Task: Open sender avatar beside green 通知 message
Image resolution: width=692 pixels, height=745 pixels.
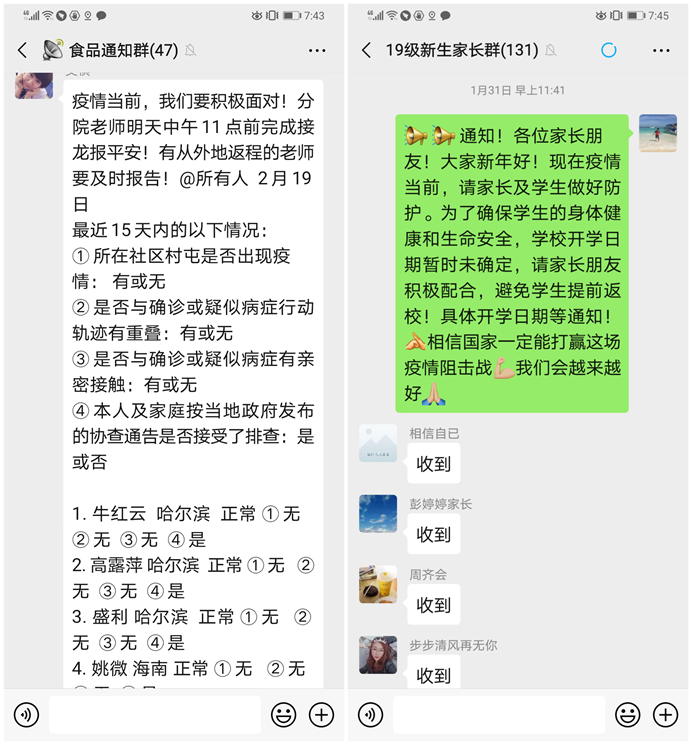Action: (658, 133)
